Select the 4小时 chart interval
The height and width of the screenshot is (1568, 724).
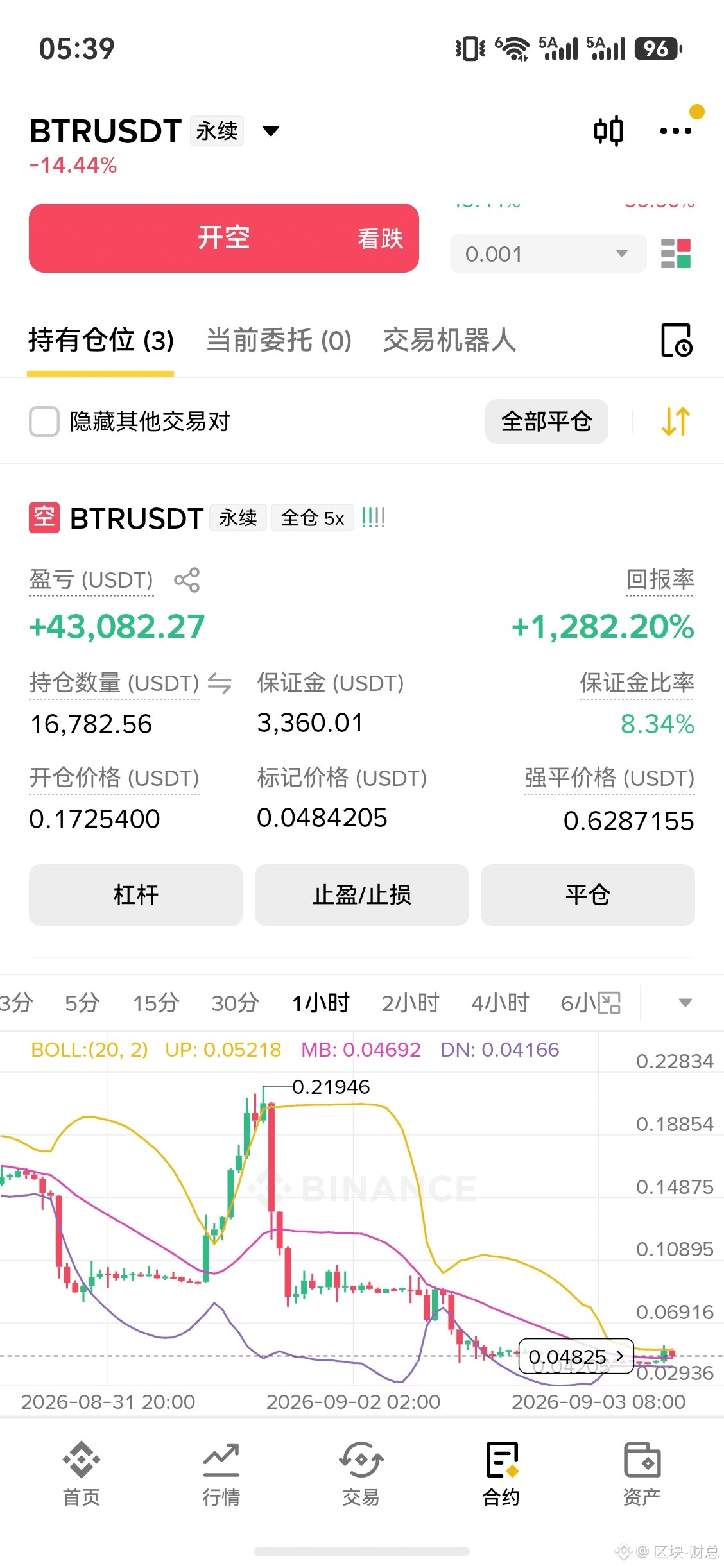[x=500, y=1002]
